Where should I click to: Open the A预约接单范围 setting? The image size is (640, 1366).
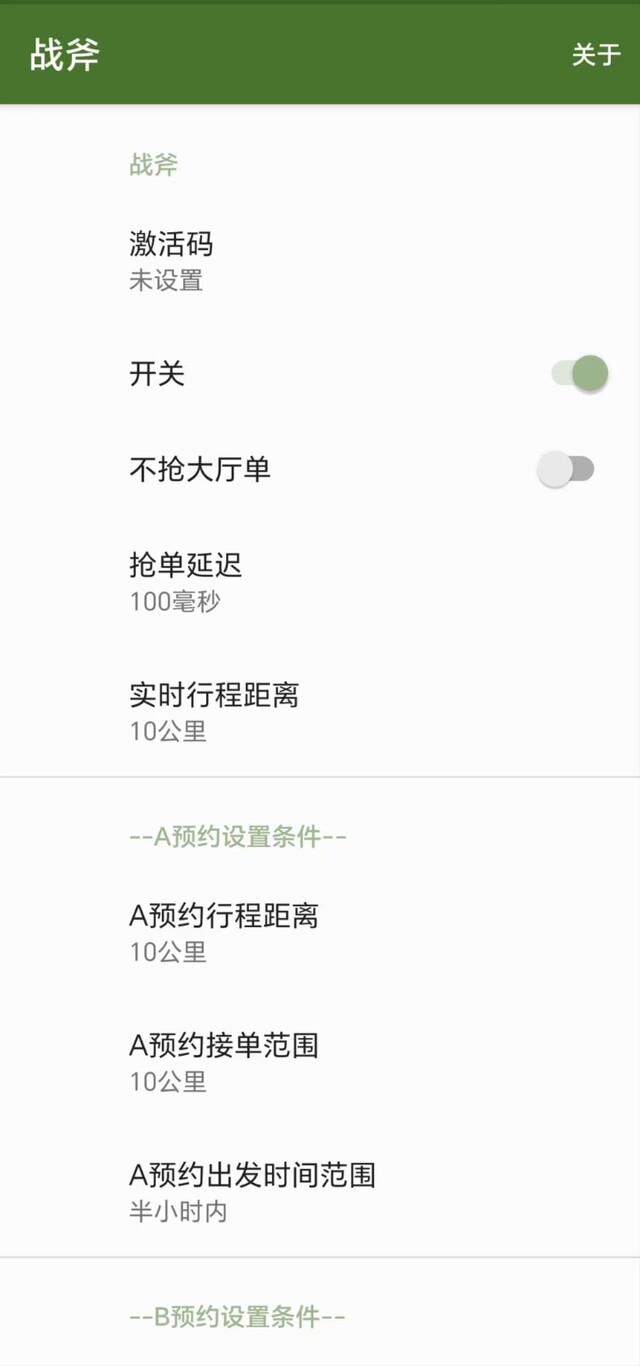click(320, 1062)
